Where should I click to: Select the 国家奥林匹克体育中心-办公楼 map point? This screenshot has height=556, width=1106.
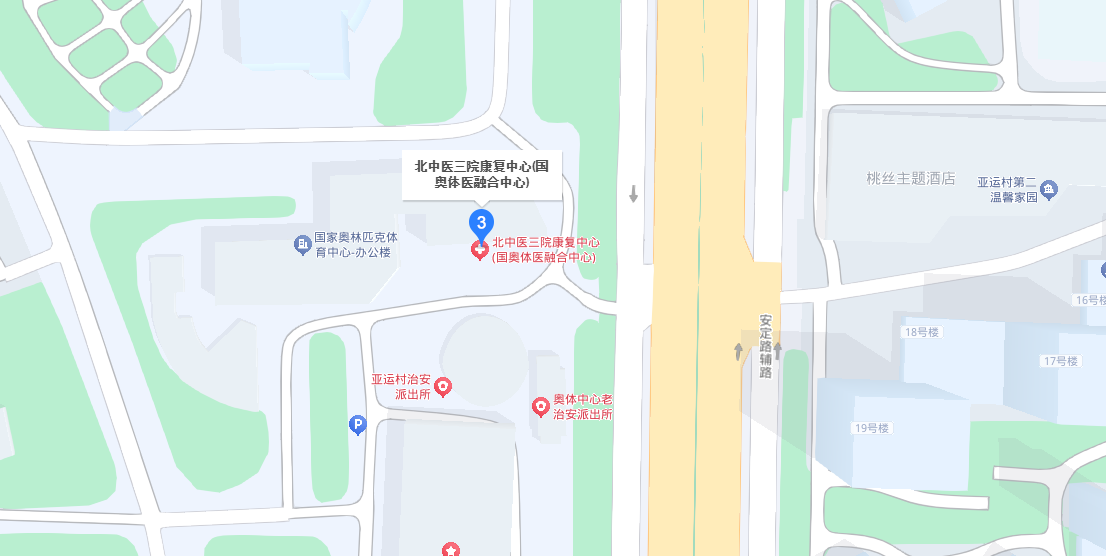(301, 245)
